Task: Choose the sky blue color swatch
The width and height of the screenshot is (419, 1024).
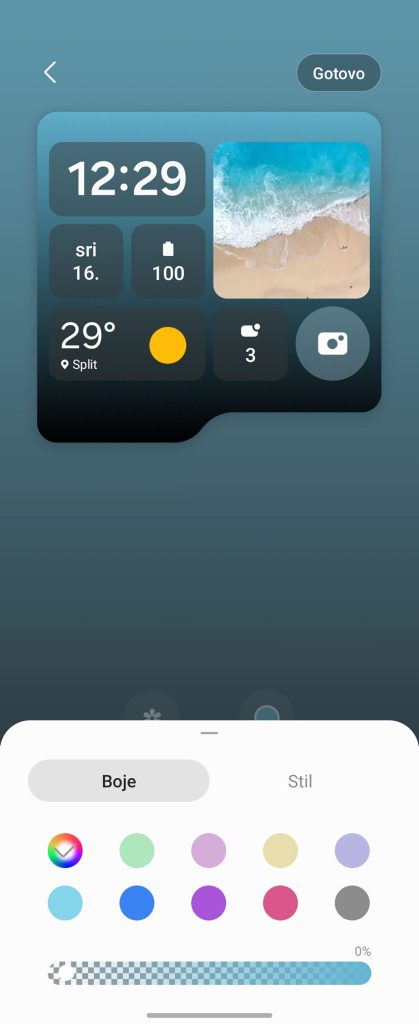Action: pyautogui.click(x=65, y=903)
